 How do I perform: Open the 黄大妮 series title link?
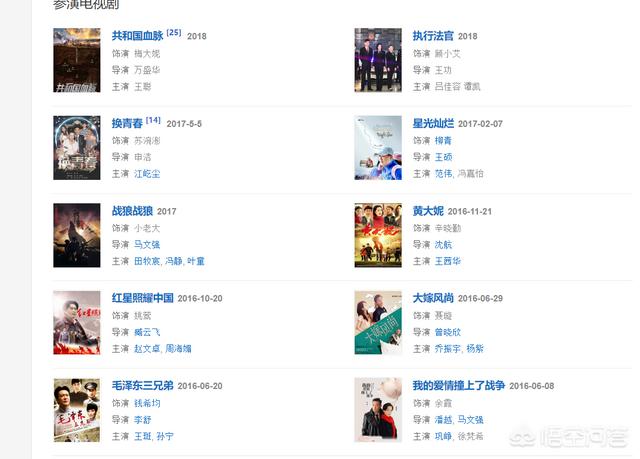click(428, 211)
